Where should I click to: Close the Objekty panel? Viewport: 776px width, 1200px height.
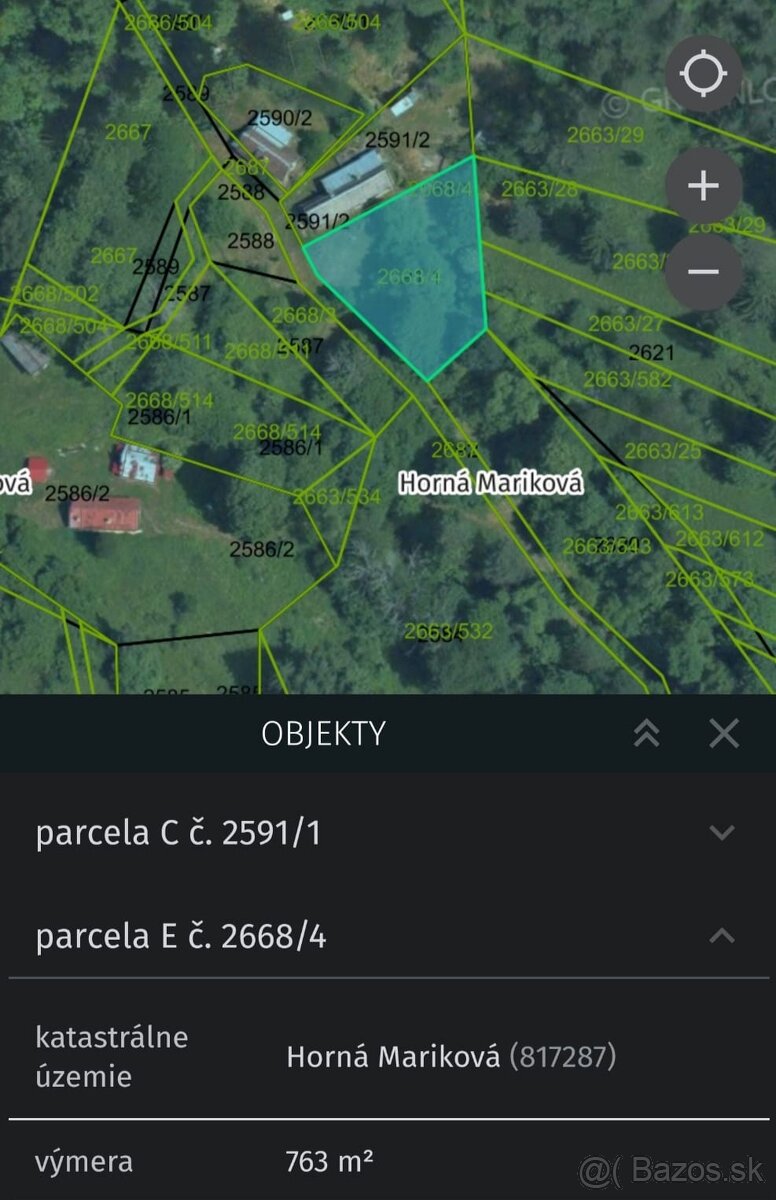click(x=724, y=733)
